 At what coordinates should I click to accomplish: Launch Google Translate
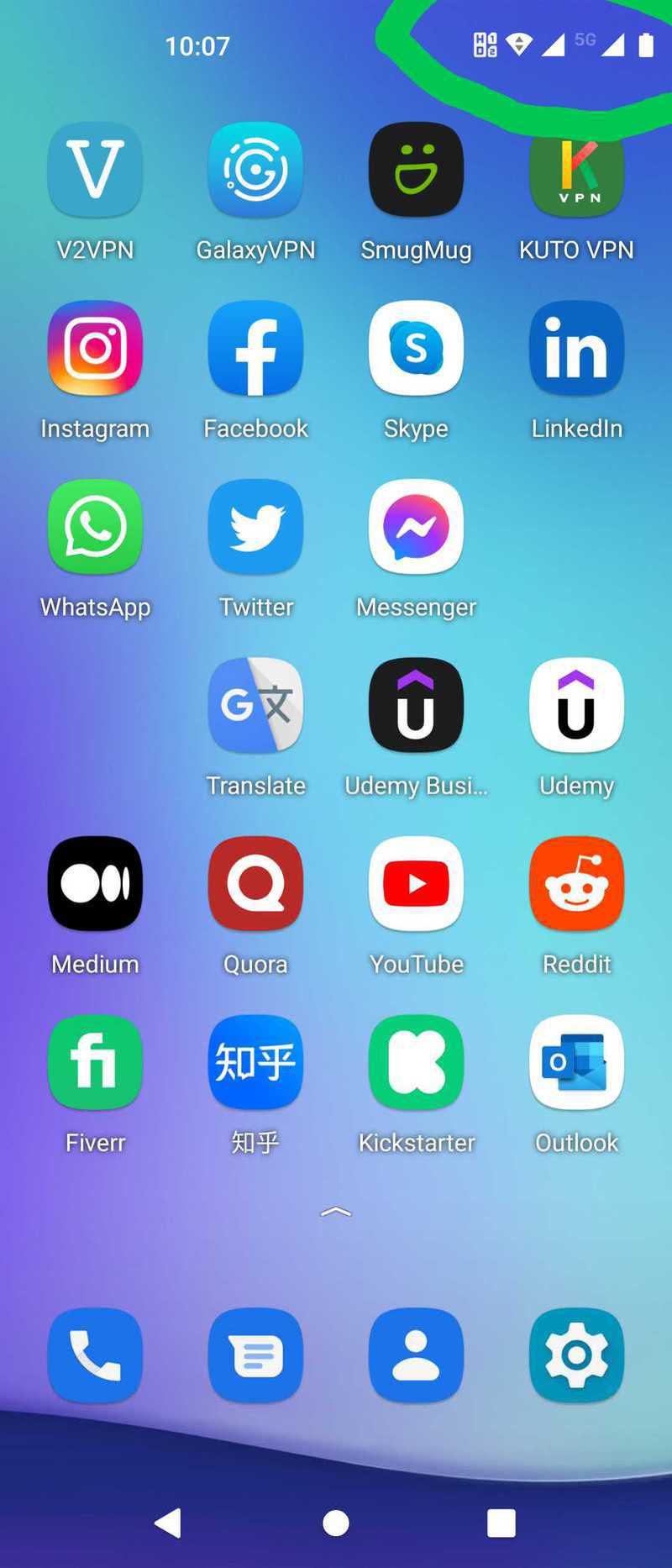point(255,706)
